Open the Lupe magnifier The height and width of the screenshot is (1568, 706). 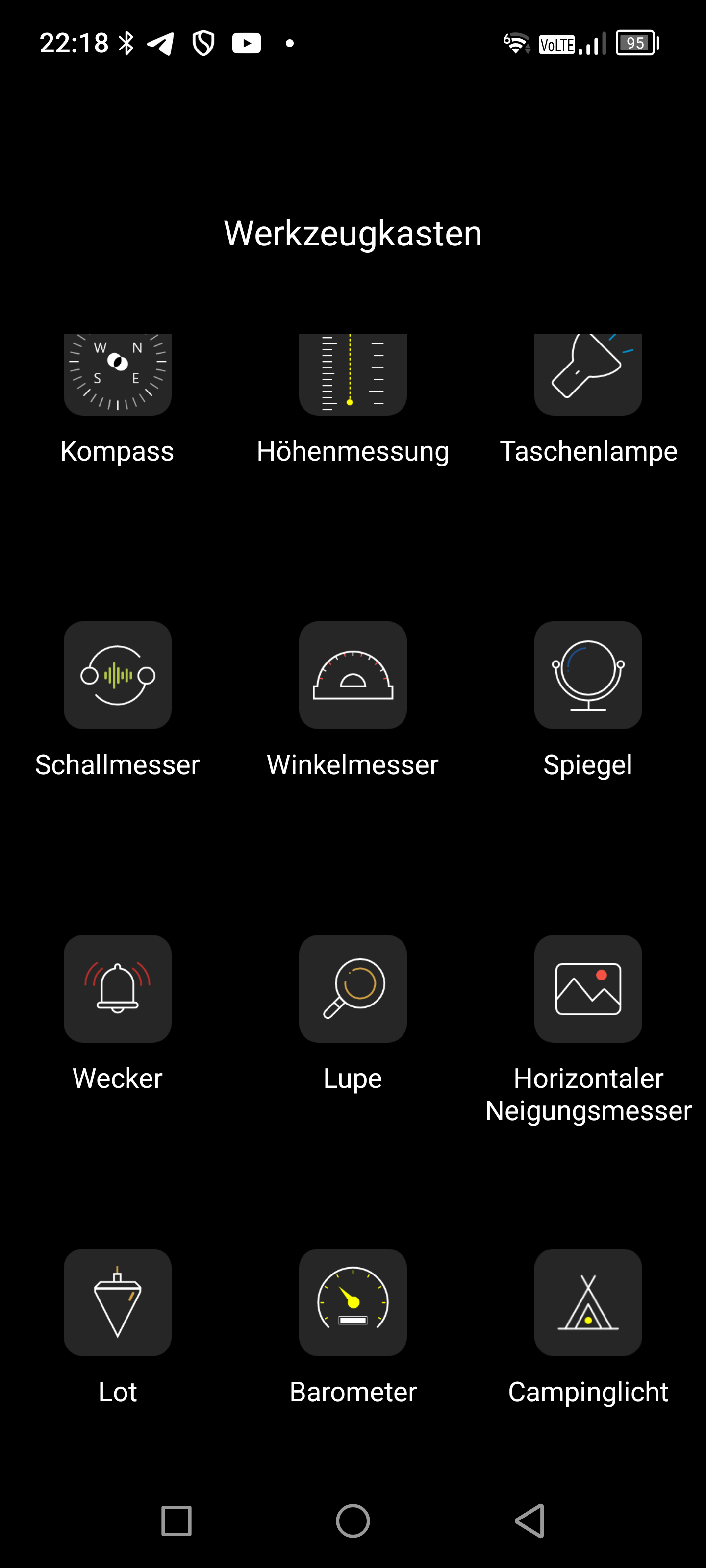353,988
